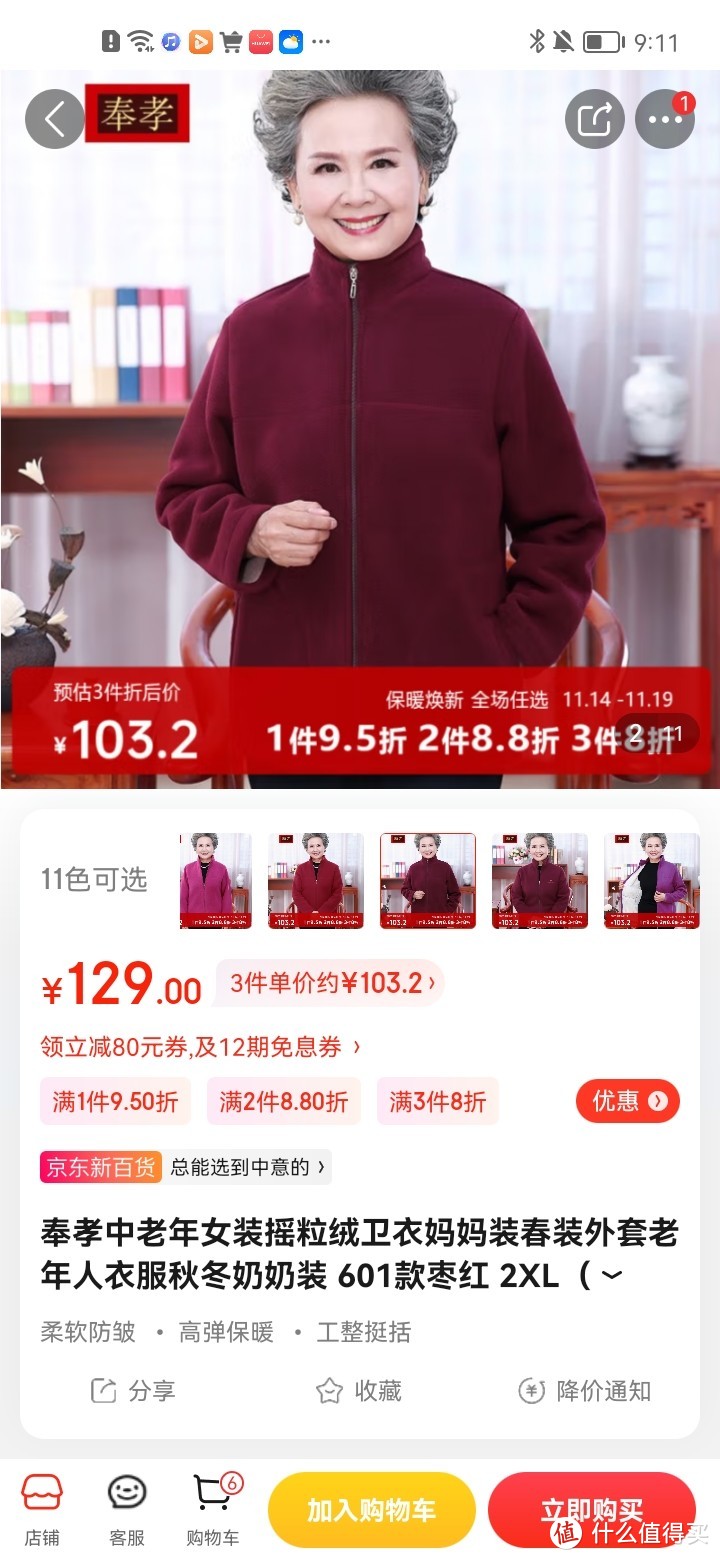Screen dimensions: 720x1560
Task: Select the second red jacket color thumbnail
Action: coord(315,881)
